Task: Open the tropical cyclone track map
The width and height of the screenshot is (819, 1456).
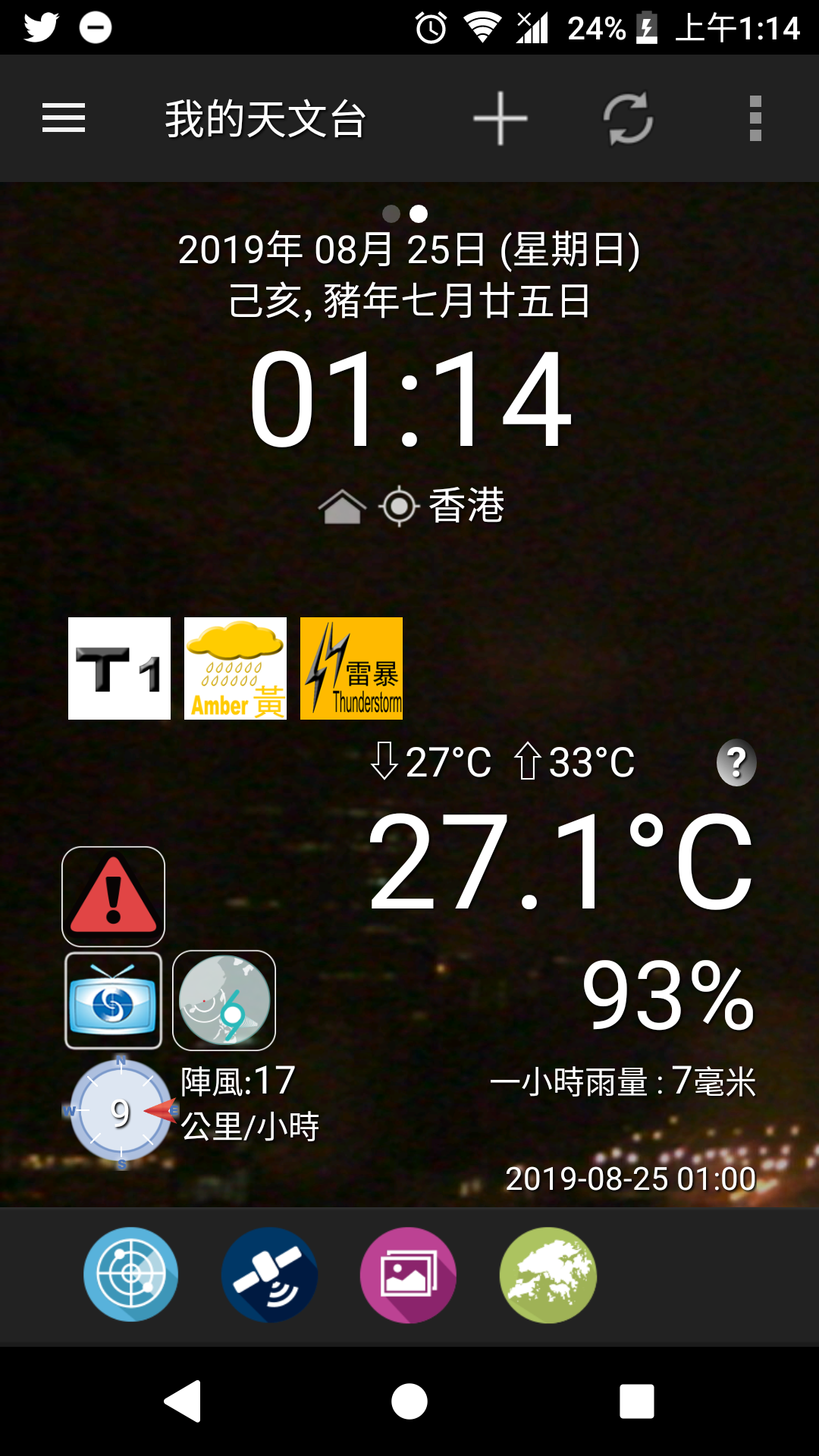Action: tap(224, 1001)
